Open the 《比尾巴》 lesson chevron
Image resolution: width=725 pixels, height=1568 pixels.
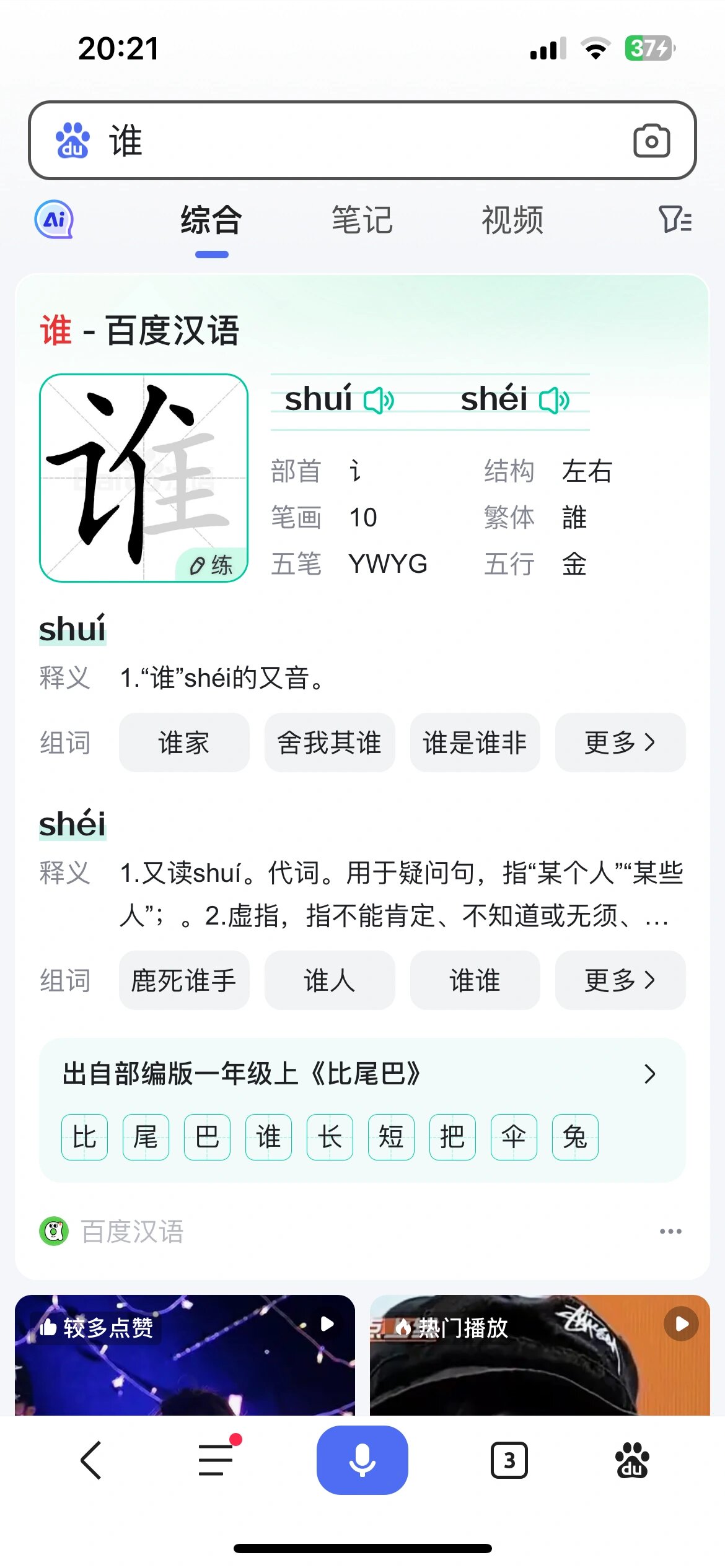(649, 1074)
